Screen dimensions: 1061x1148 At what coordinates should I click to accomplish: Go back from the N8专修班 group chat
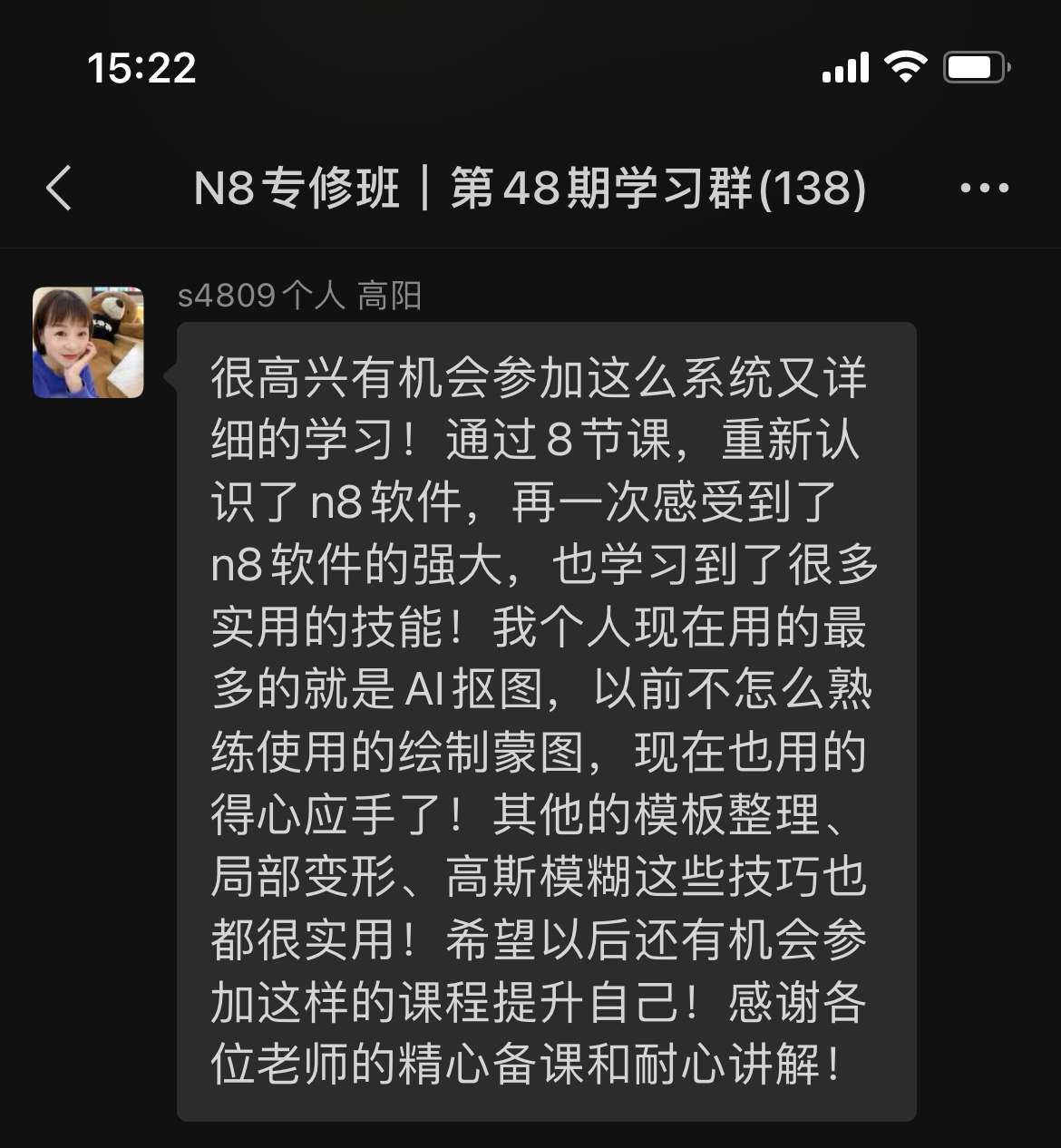coord(59,189)
